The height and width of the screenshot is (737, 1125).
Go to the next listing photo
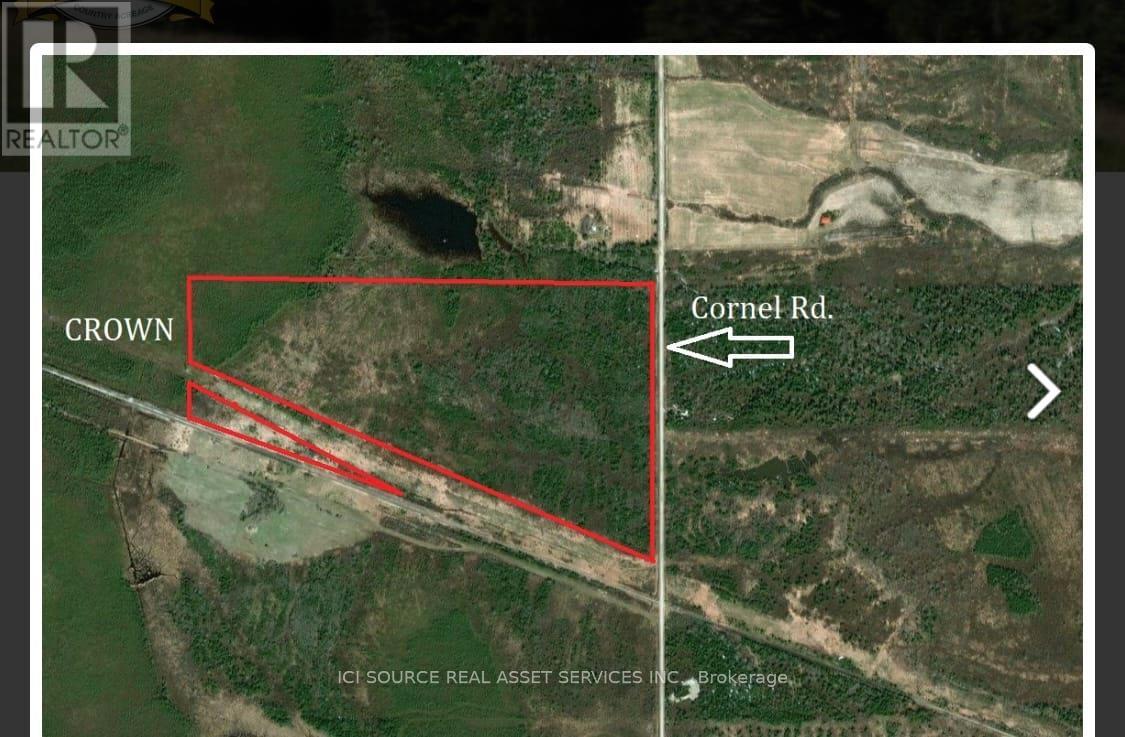pos(1043,391)
